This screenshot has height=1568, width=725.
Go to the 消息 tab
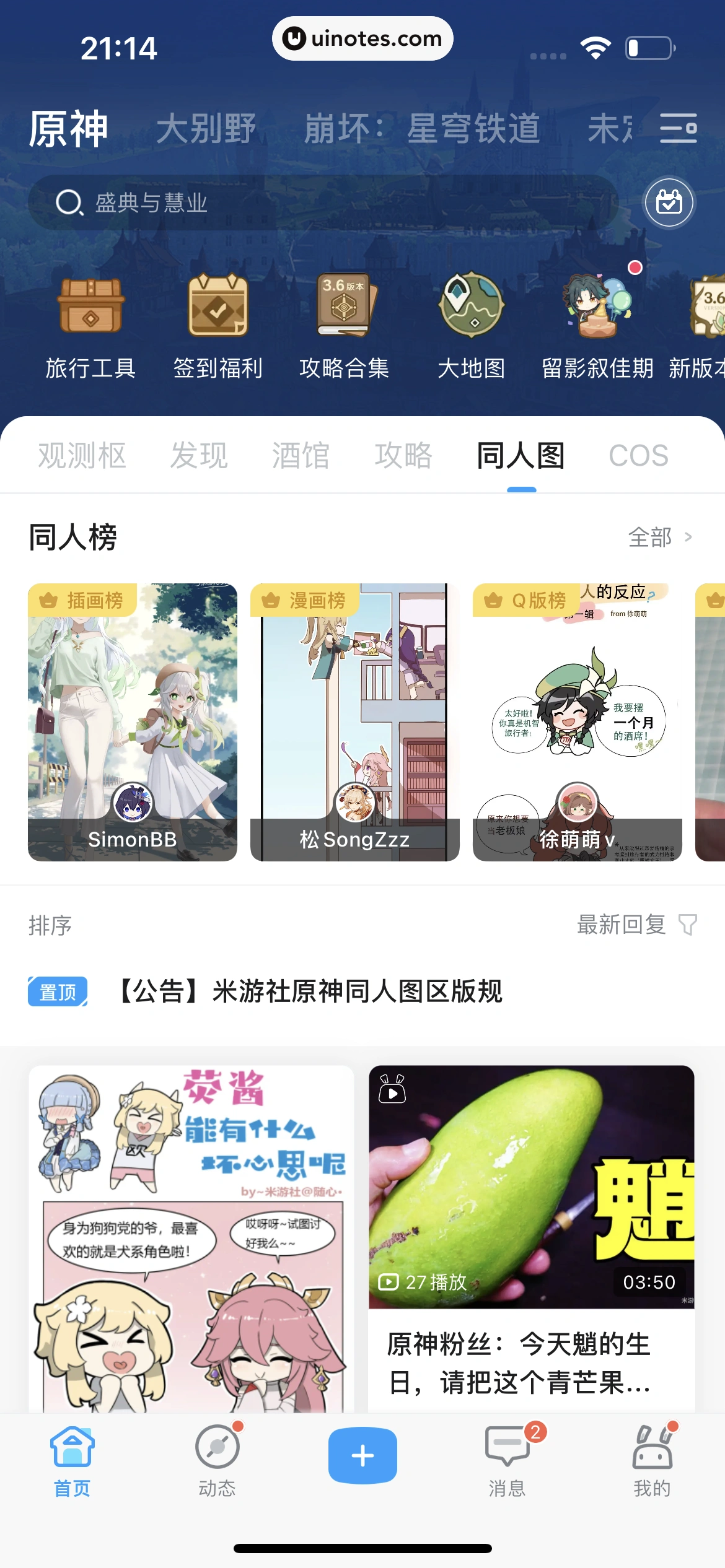click(507, 1460)
